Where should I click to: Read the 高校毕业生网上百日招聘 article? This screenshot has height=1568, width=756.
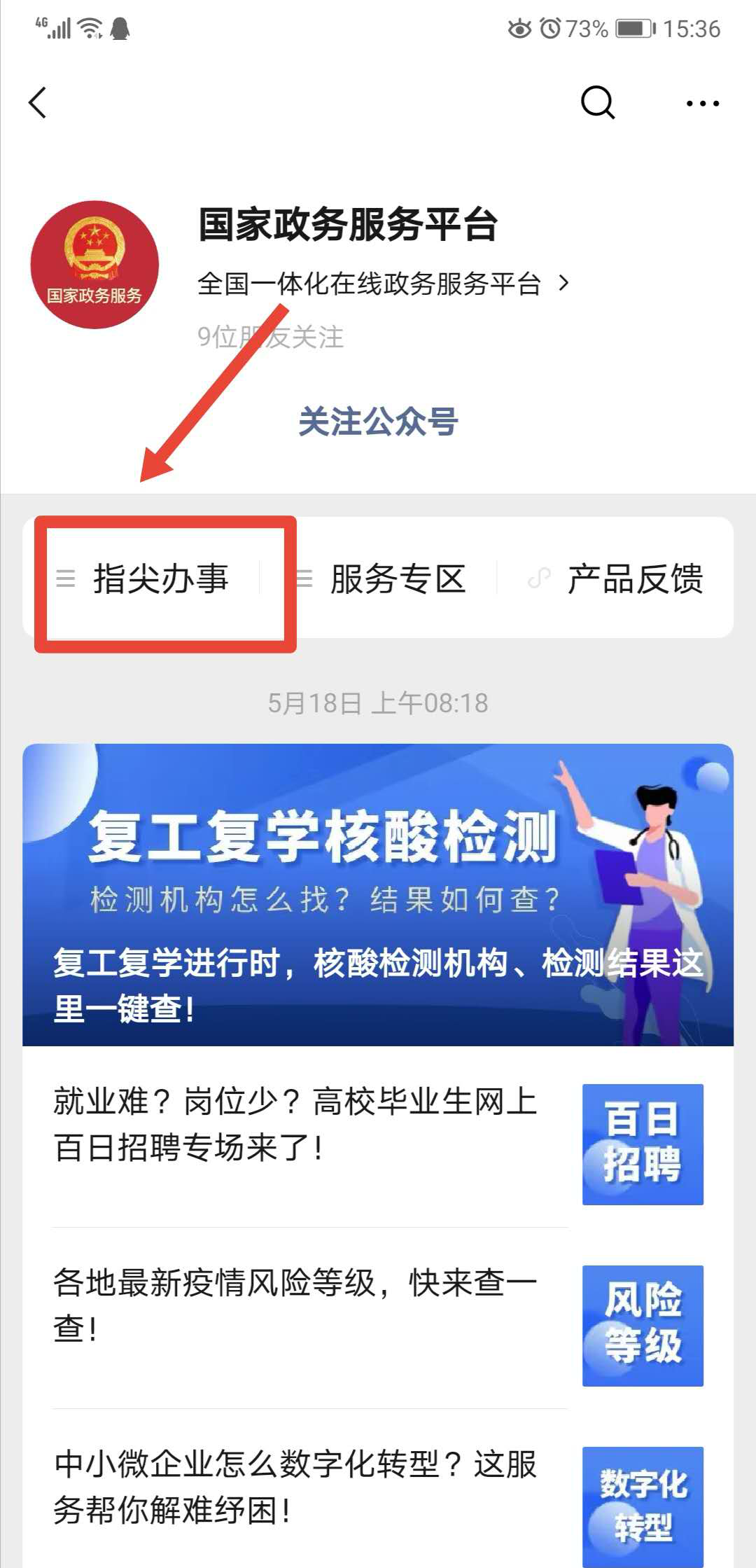tap(295, 1124)
